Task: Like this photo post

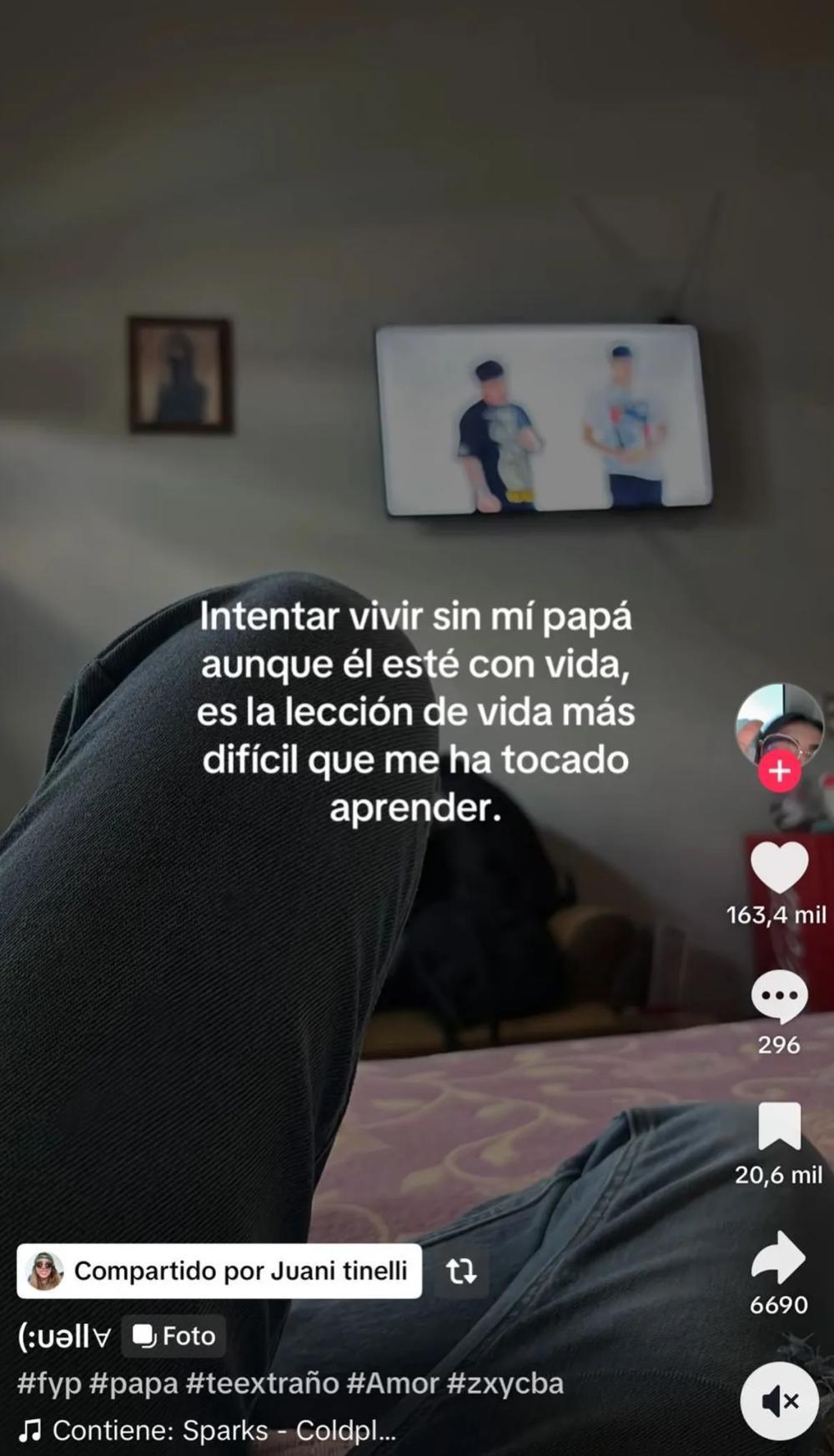Action: point(779,869)
